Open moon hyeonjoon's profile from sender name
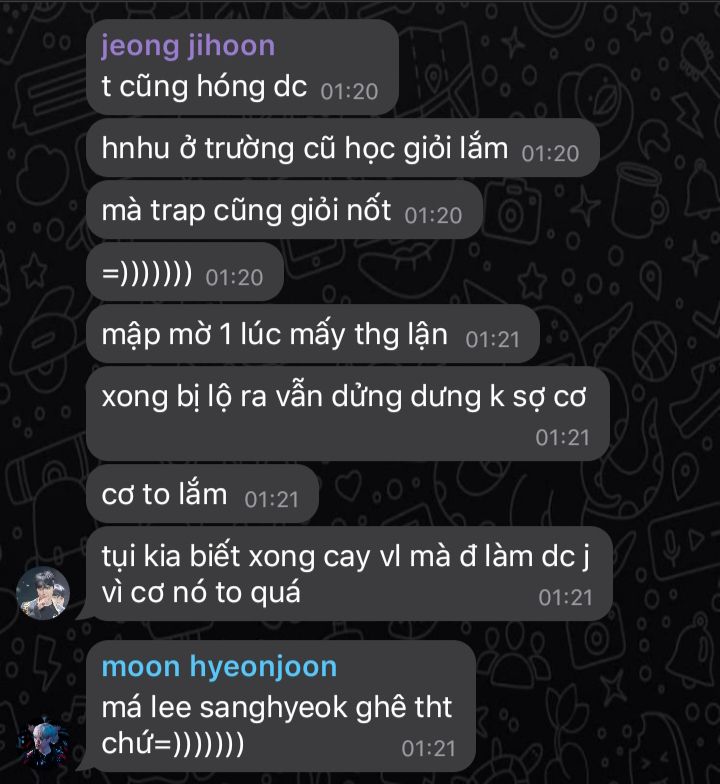720x784 pixels. (219, 668)
